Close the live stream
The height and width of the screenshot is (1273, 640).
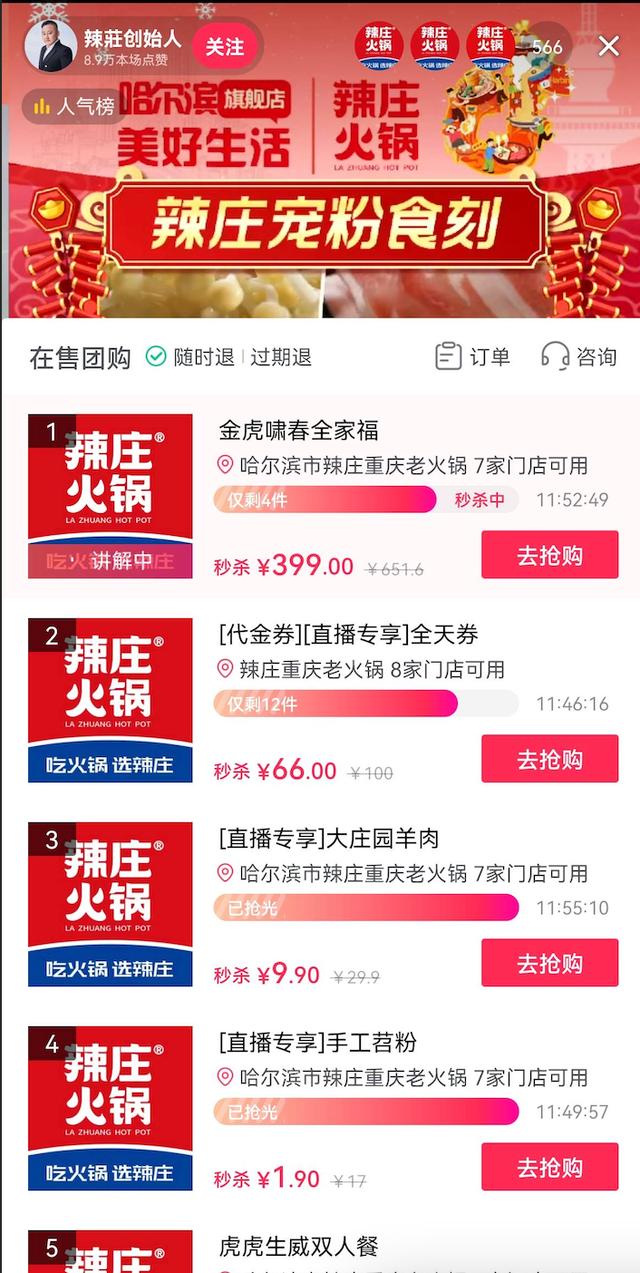(608, 46)
